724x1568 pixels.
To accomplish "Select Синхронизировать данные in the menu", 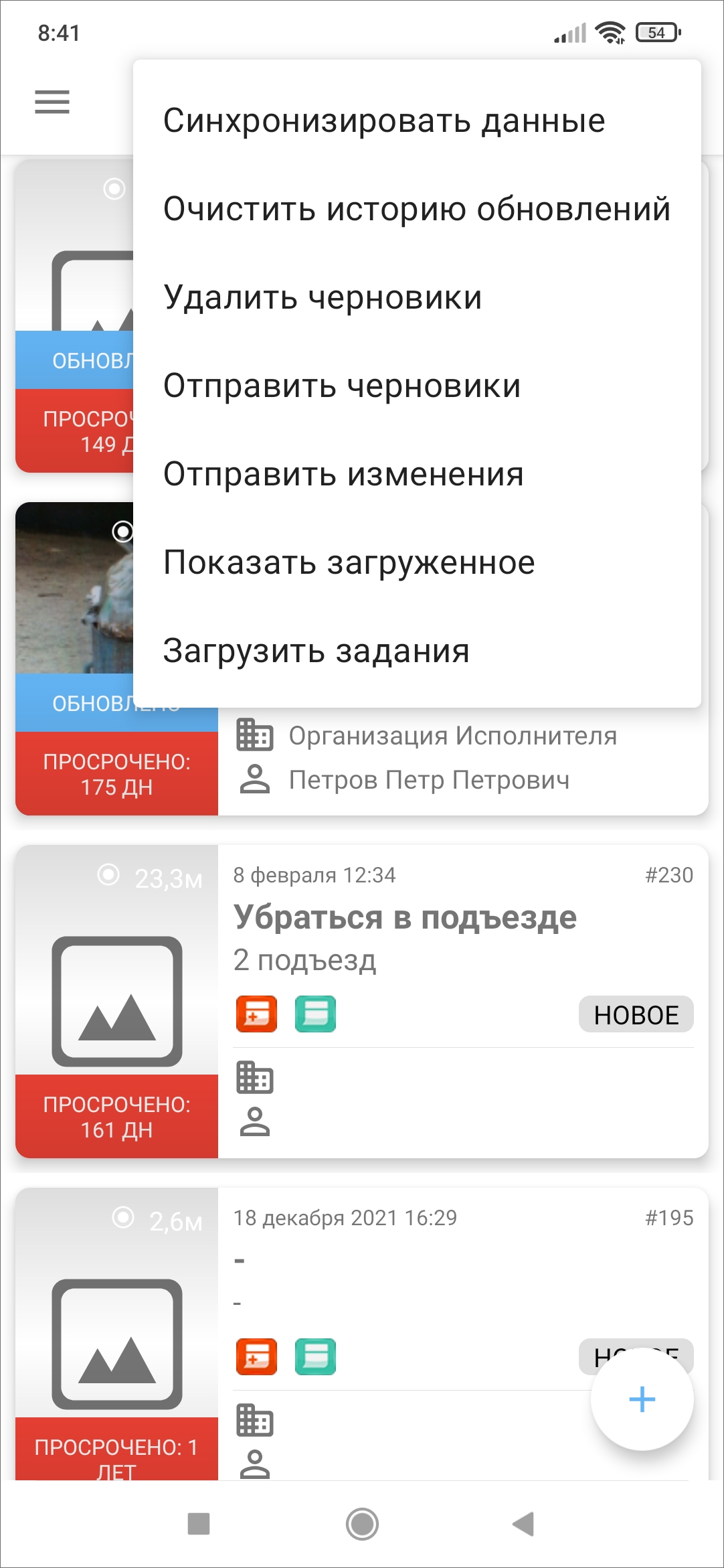I will click(x=417, y=121).
